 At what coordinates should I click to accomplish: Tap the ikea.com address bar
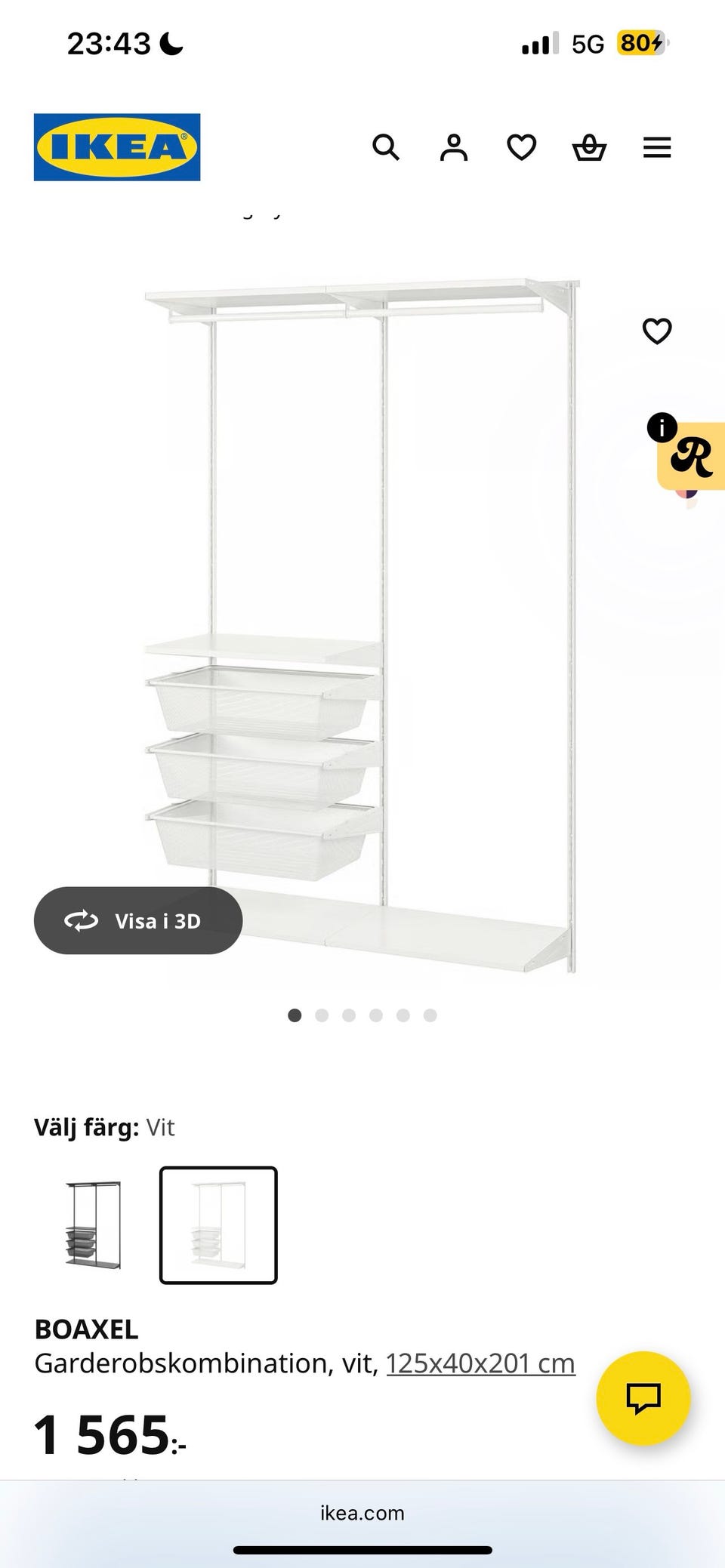point(362,1513)
